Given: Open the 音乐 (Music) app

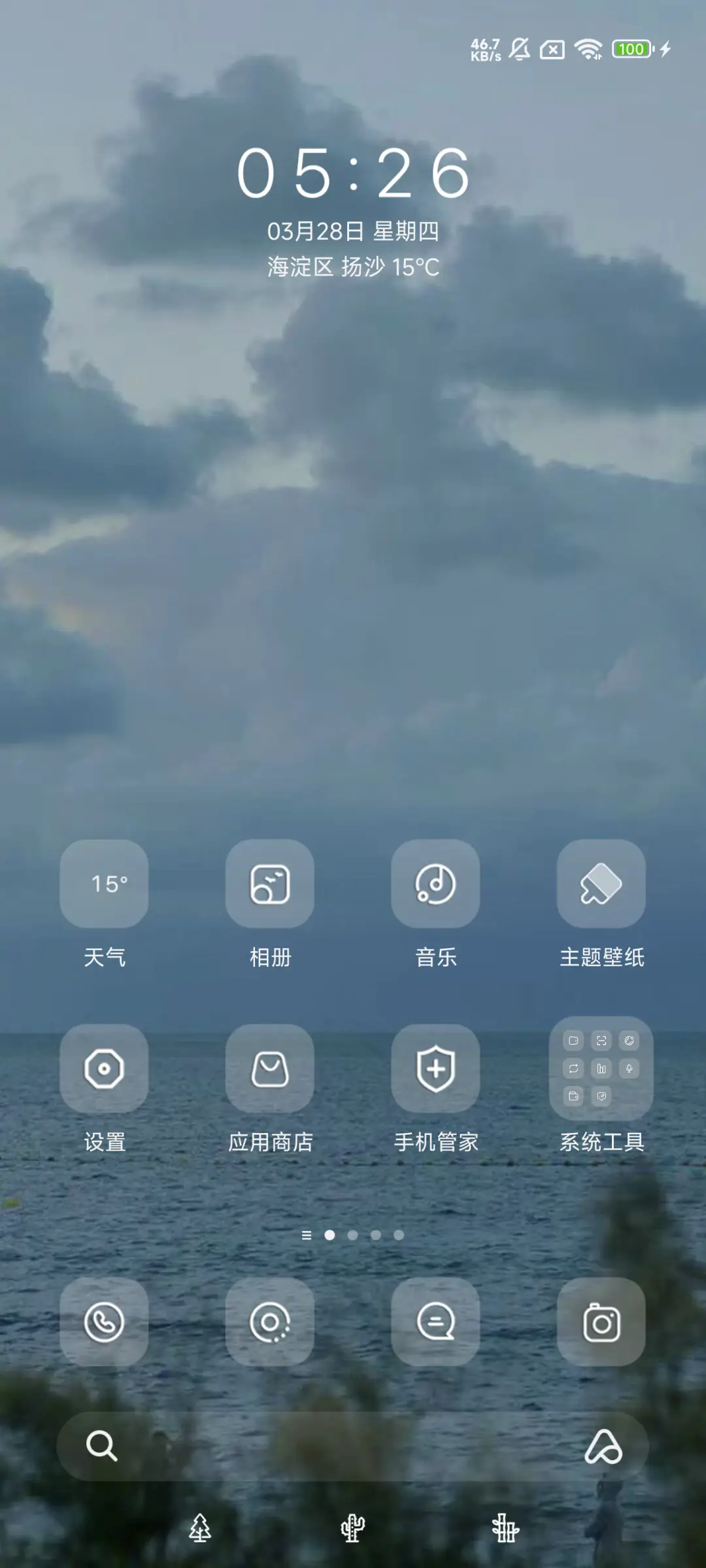Looking at the screenshot, I should (x=435, y=884).
